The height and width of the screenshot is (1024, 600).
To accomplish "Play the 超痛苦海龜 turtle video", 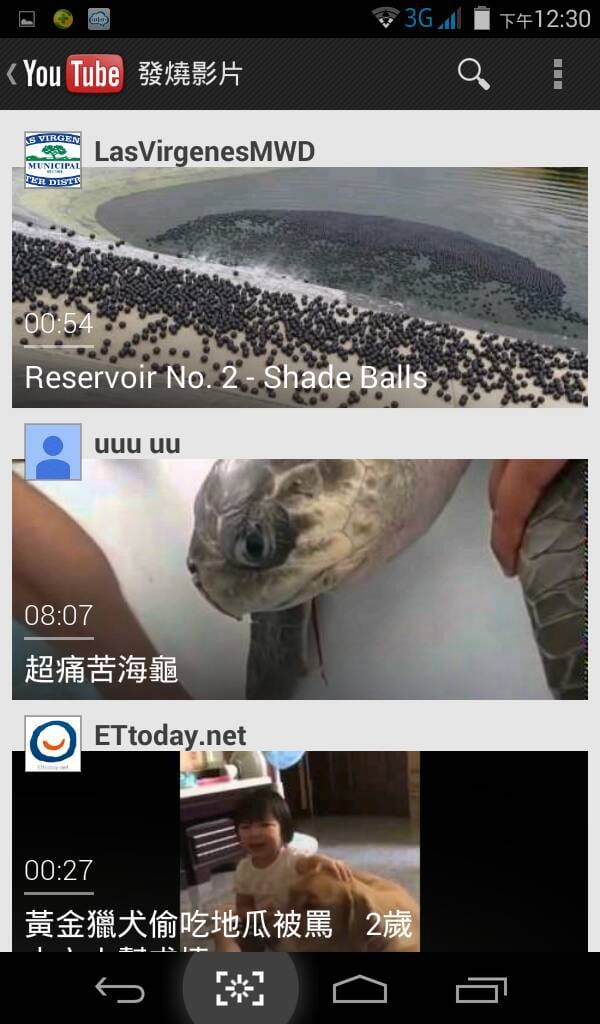I will click(300, 580).
